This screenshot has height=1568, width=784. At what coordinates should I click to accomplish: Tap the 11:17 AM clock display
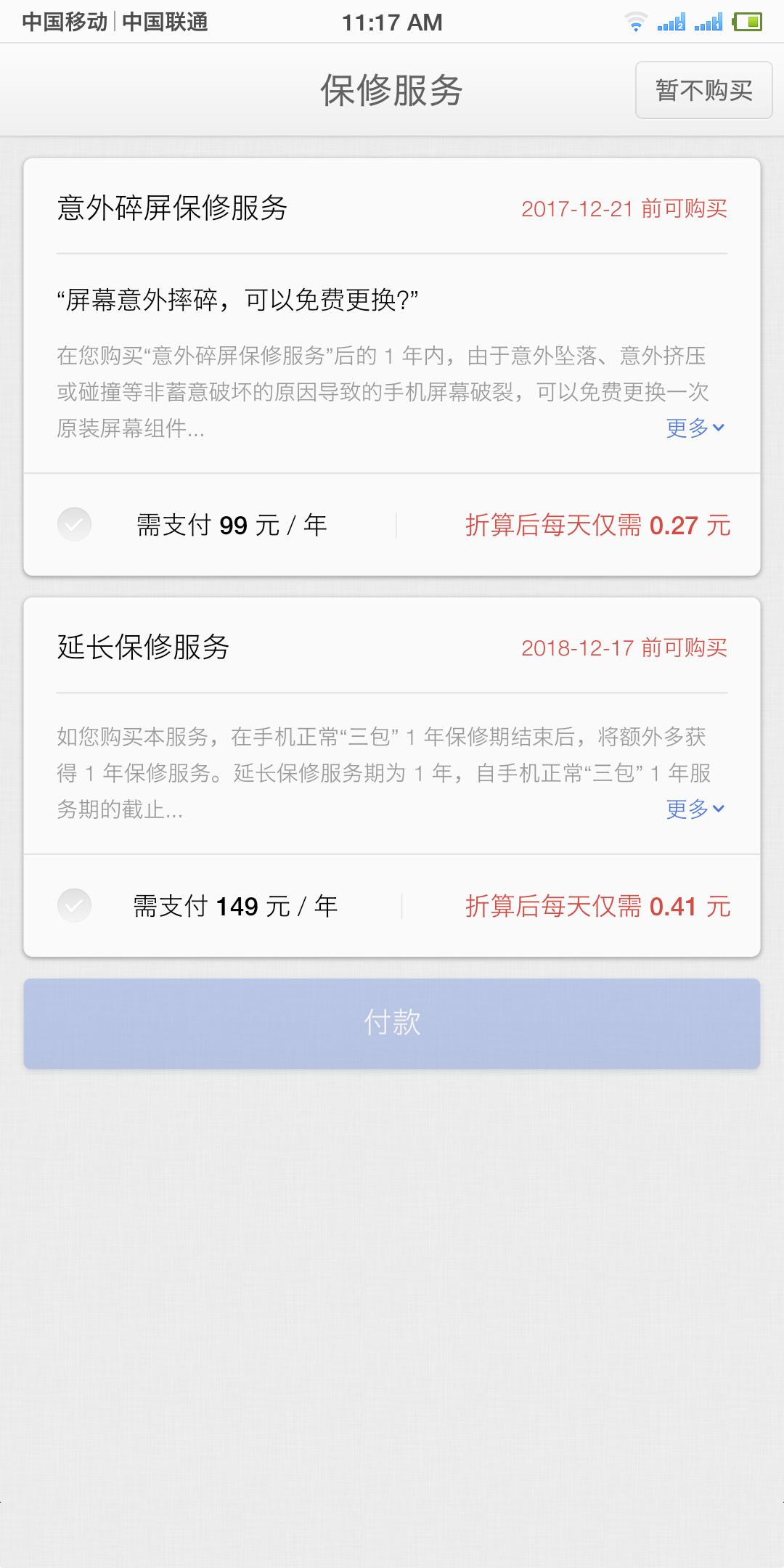pos(392,22)
